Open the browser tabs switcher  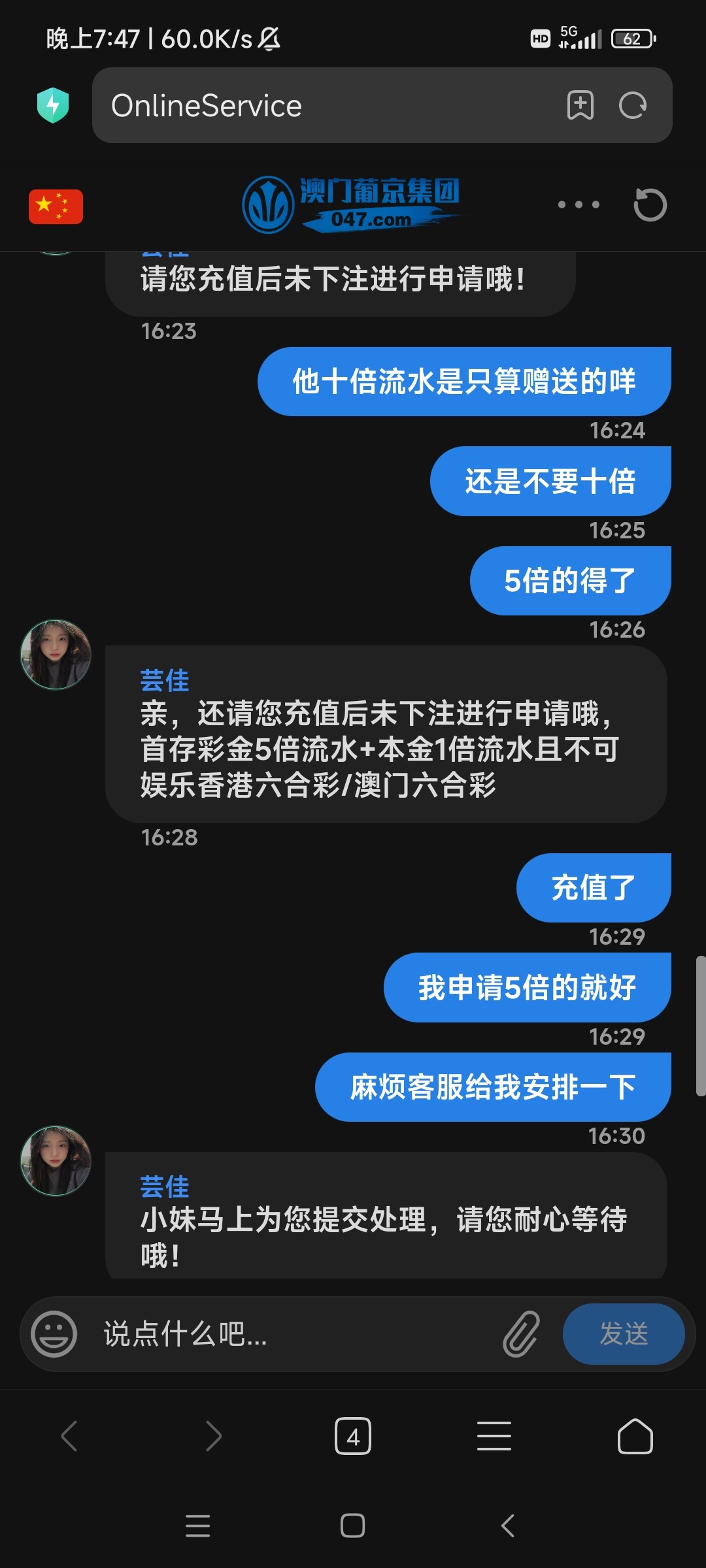pyautogui.click(x=353, y=1436)
